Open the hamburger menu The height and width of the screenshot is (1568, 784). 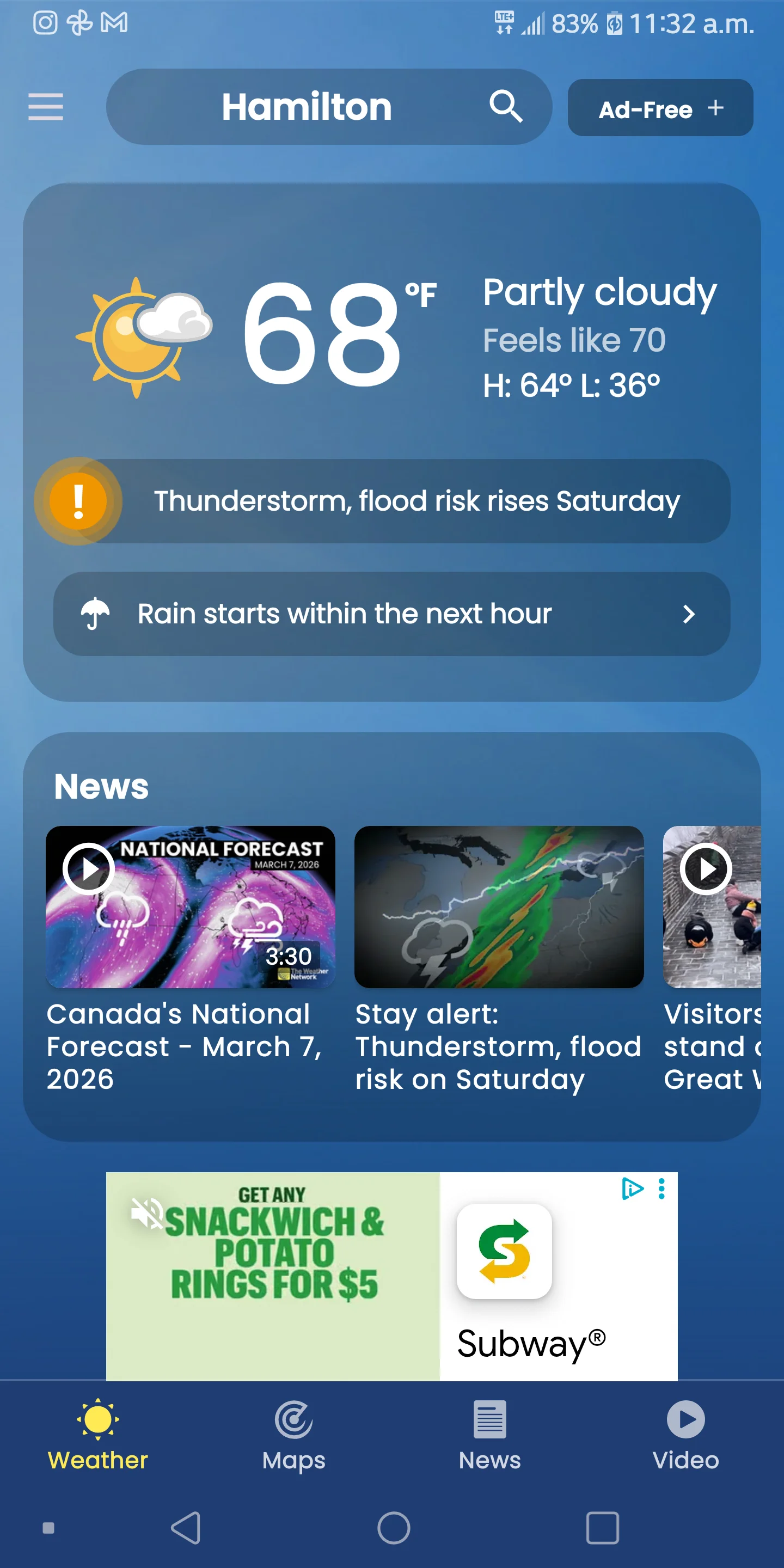pos(46,107)
